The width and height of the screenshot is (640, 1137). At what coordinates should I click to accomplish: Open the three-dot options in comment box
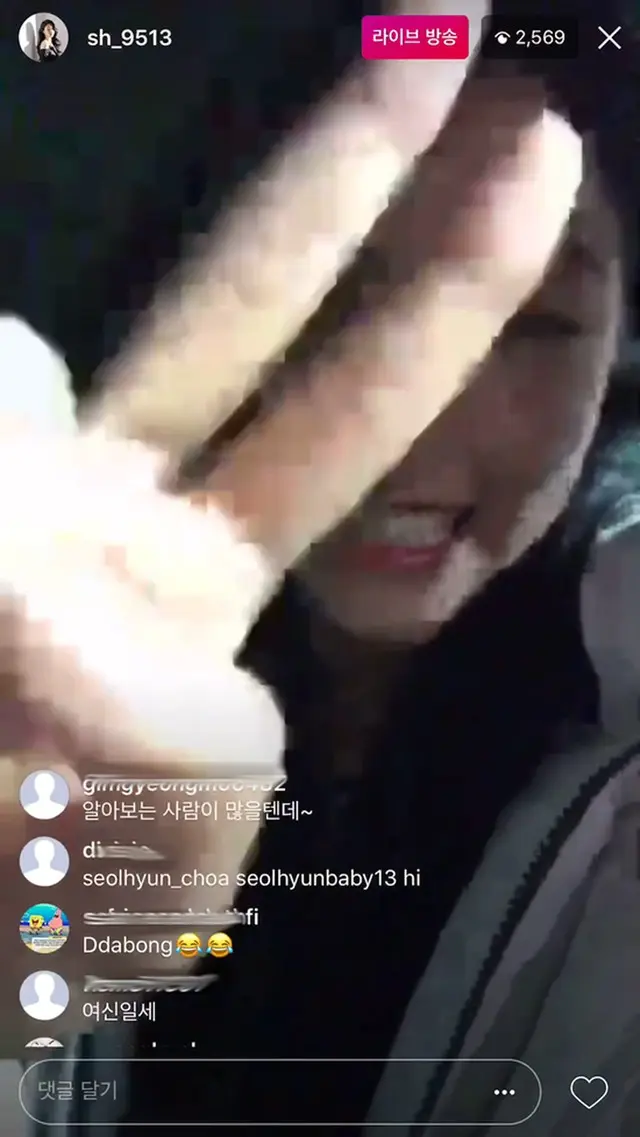tap(504, 1092)
